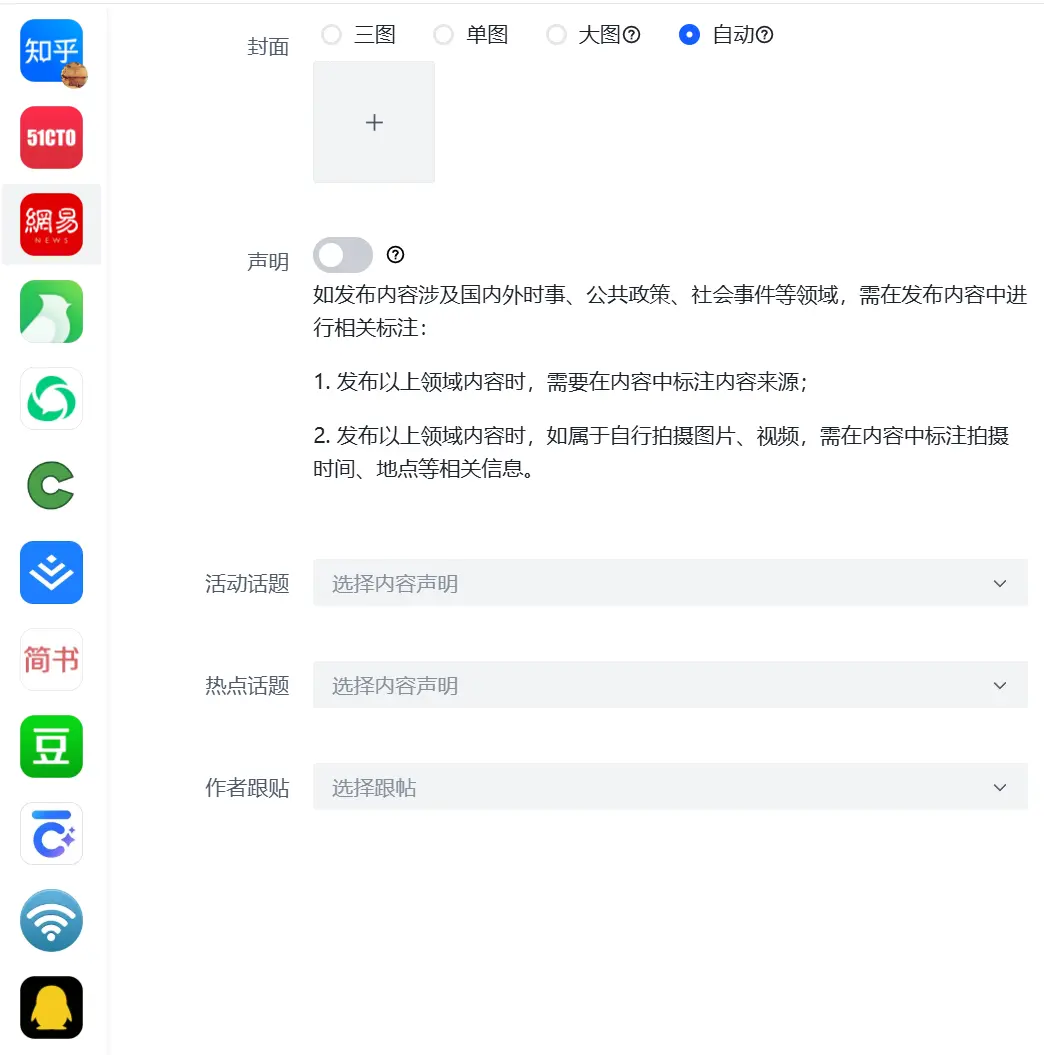Switch to the 网易 News platform
This screenshot has width=1044, height=1055.
click(x=51, y=223)
